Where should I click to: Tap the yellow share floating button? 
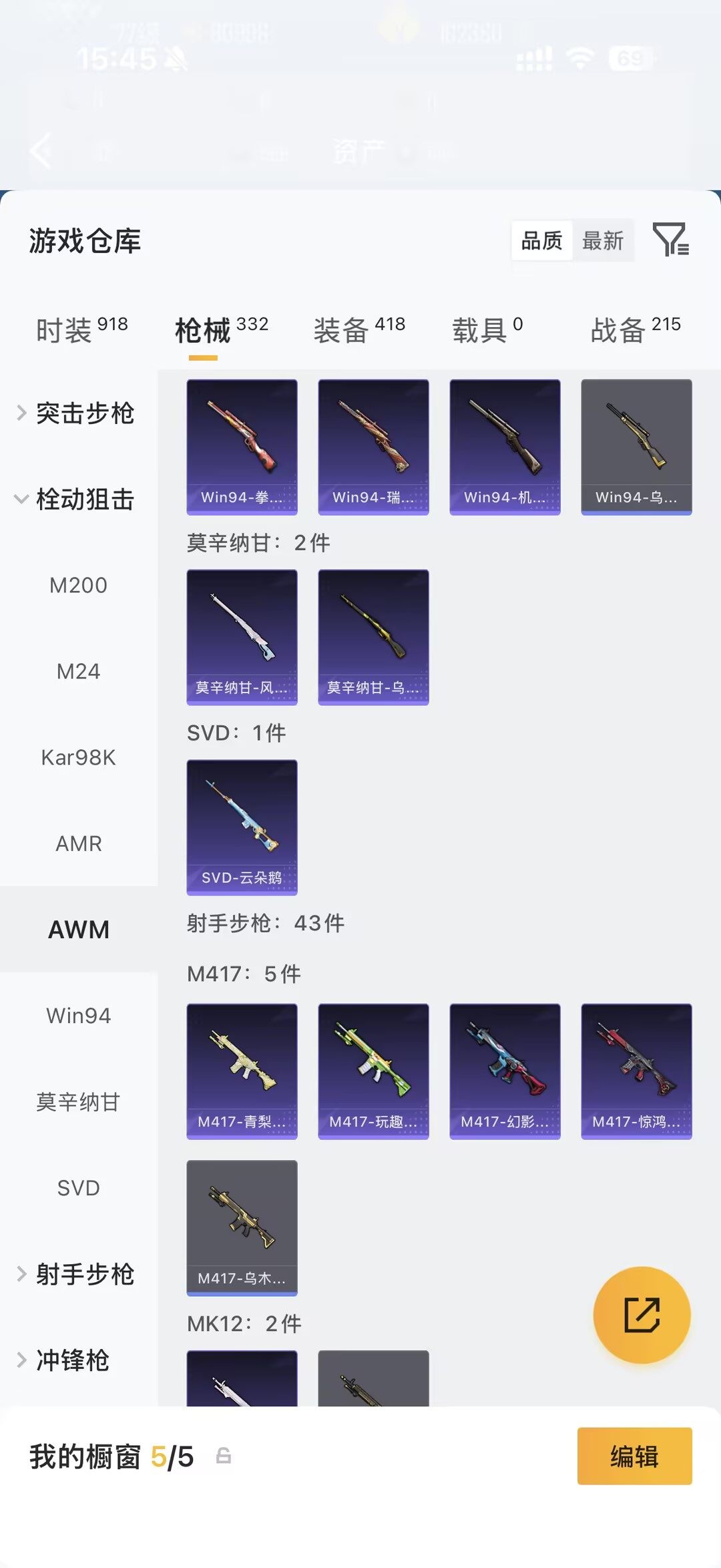642,1315
